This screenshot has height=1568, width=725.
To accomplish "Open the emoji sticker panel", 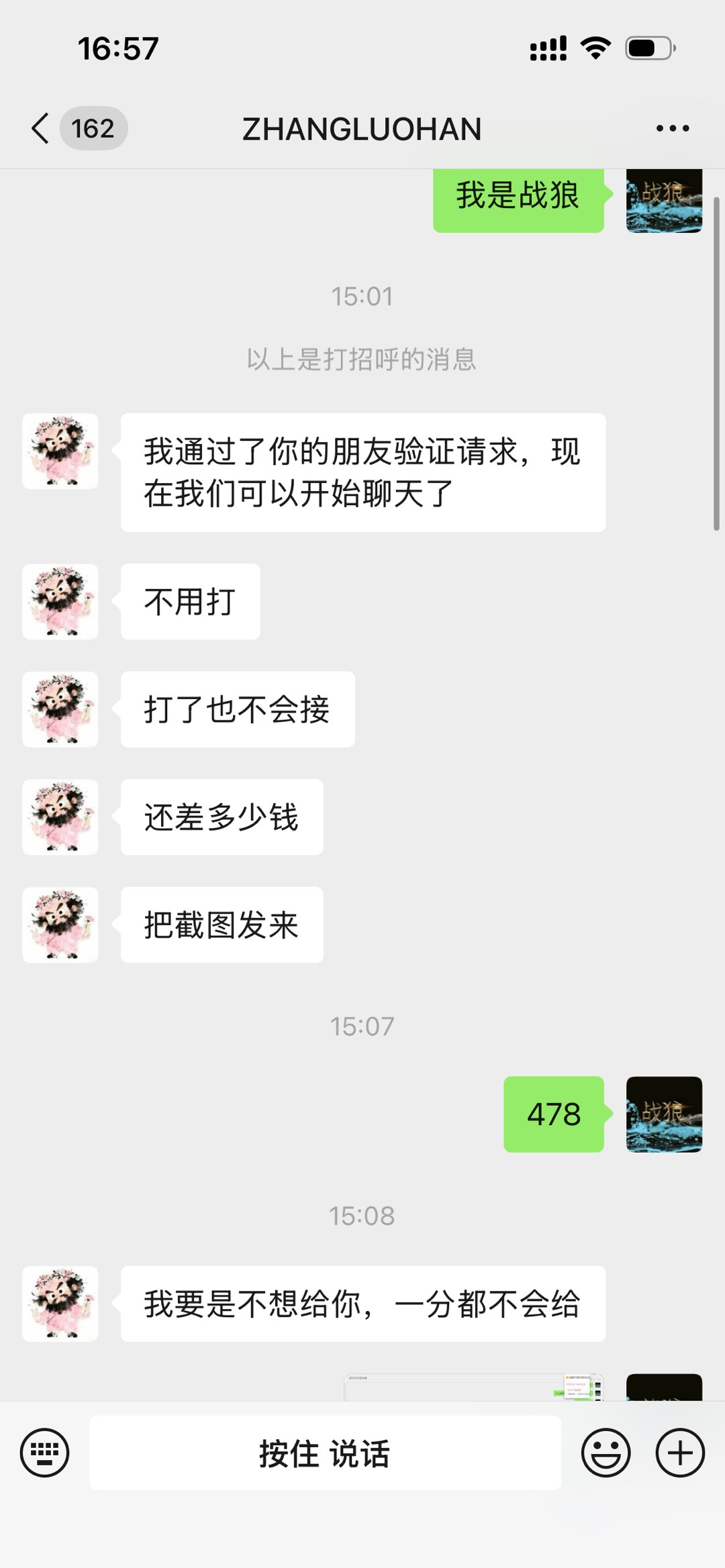I will pos(606,1453).
